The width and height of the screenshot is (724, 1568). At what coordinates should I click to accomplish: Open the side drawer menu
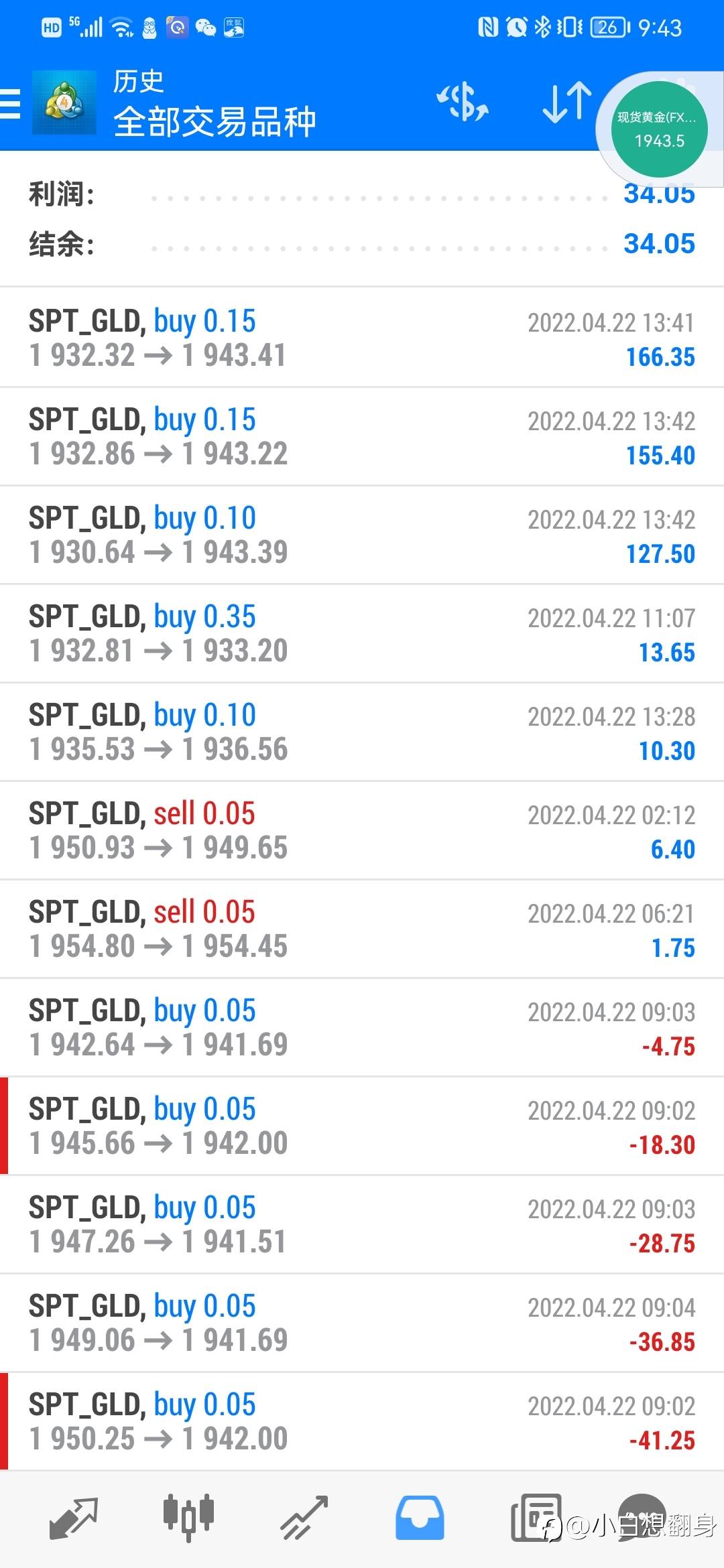11,104
